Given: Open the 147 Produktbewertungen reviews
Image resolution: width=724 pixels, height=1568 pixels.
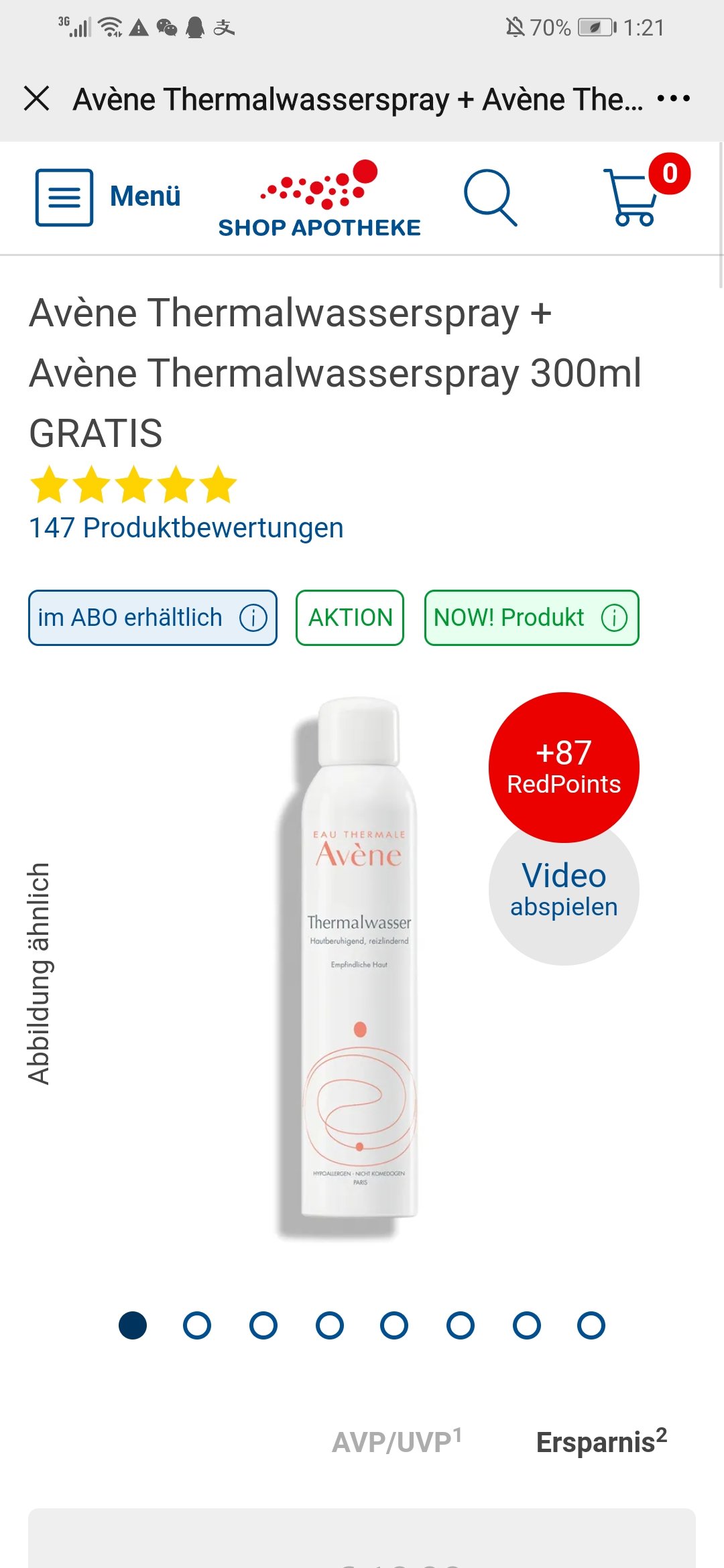Looking at the screenshot, I should coord(186,528).
